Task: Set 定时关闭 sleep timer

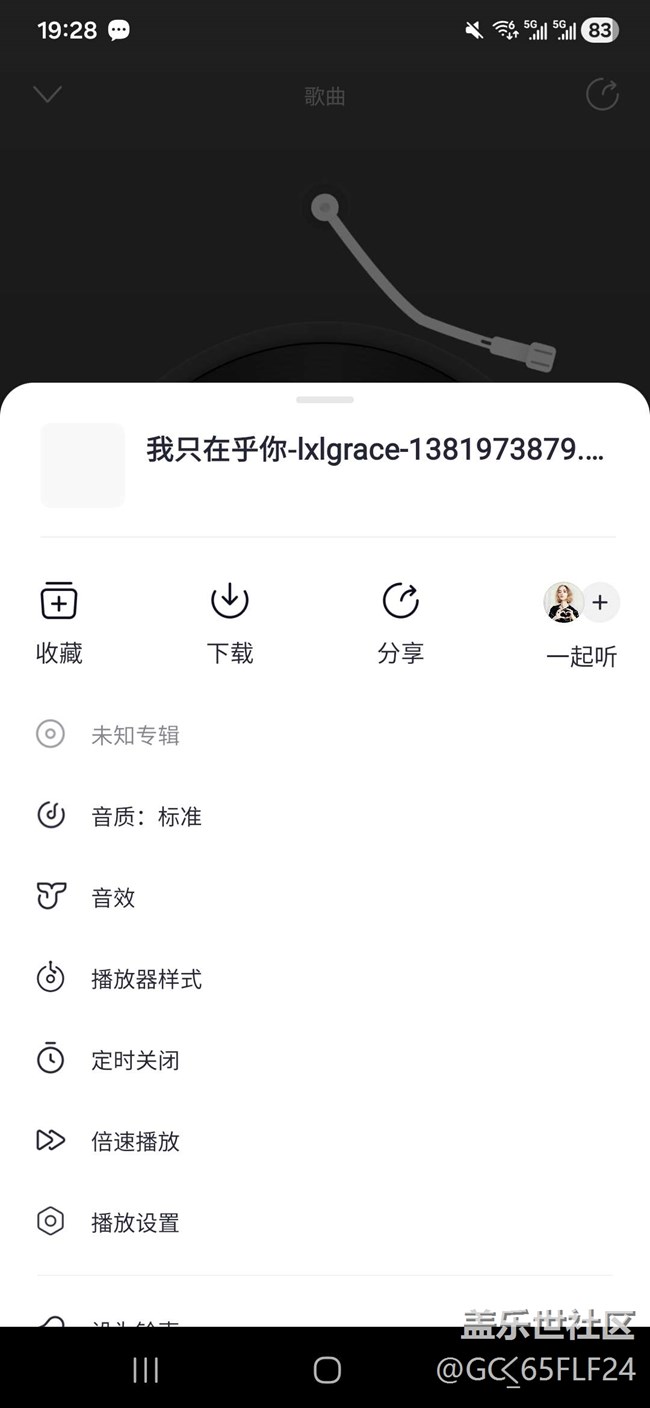Action: (x=135, y=1059)
